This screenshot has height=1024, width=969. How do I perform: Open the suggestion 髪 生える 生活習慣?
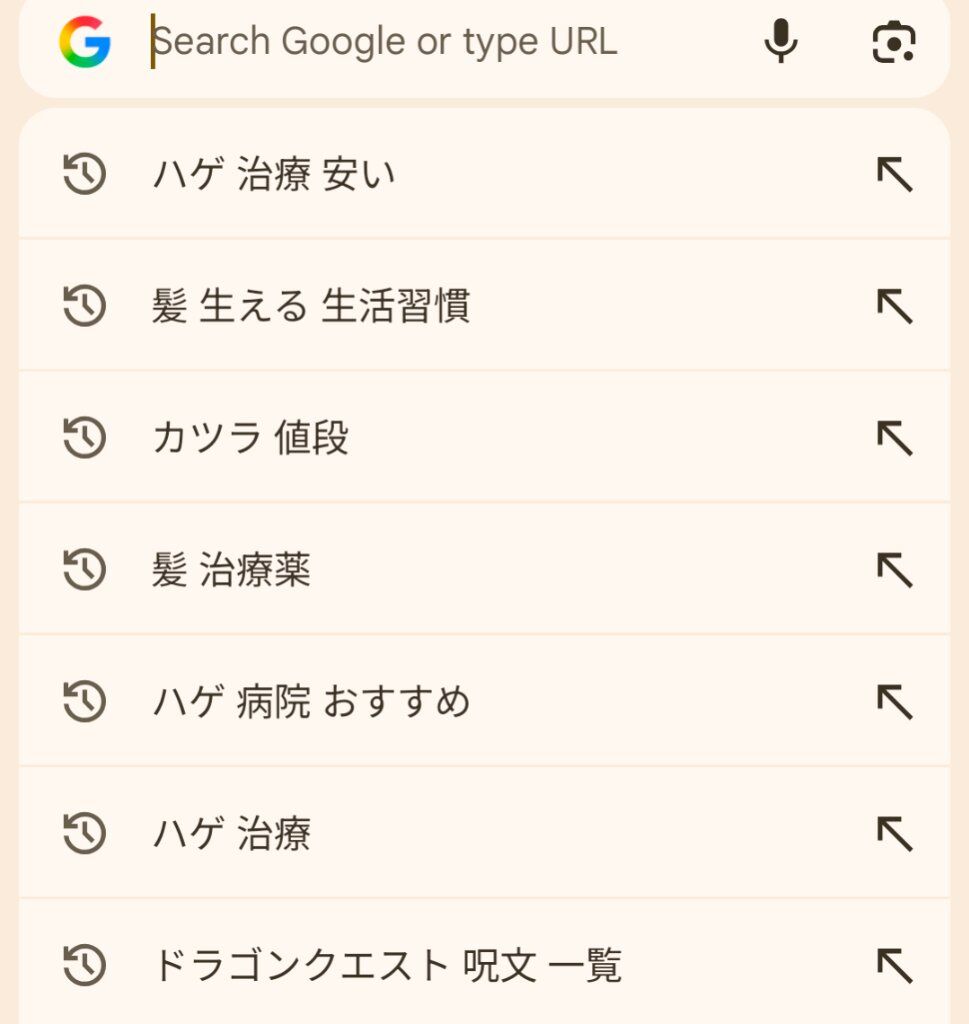(484, 306)
